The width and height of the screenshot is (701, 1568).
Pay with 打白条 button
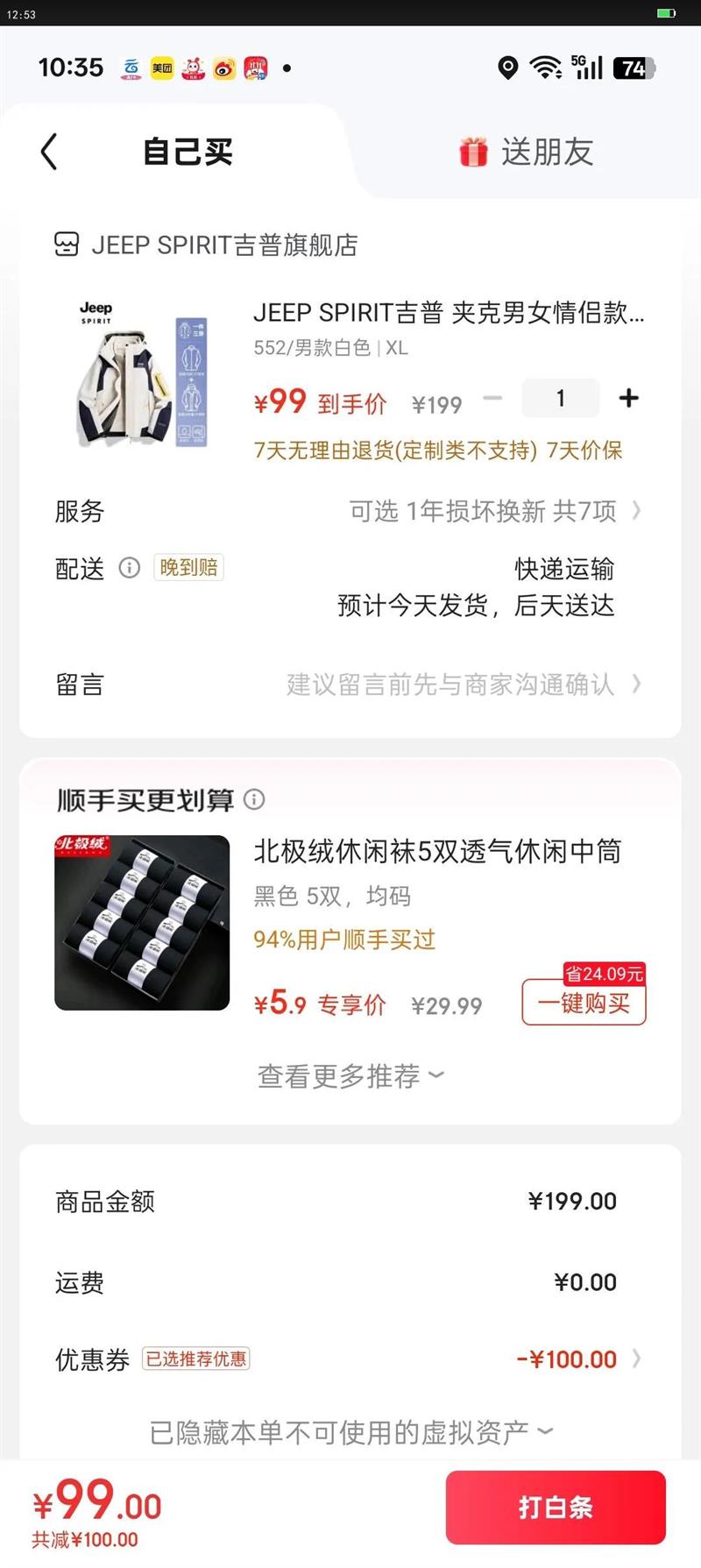click(556, 1507)
